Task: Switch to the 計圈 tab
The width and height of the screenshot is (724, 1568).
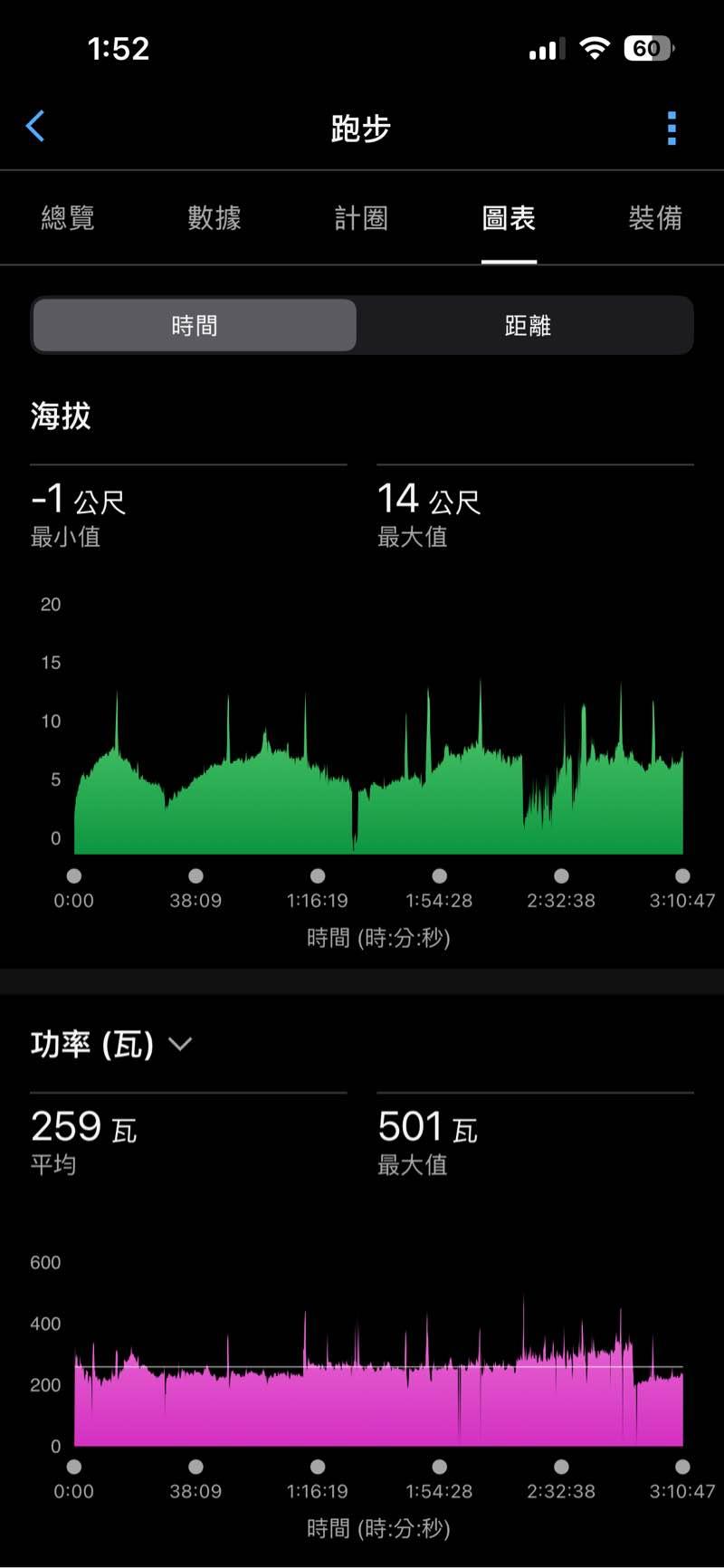Action: [x=361, y=218]
